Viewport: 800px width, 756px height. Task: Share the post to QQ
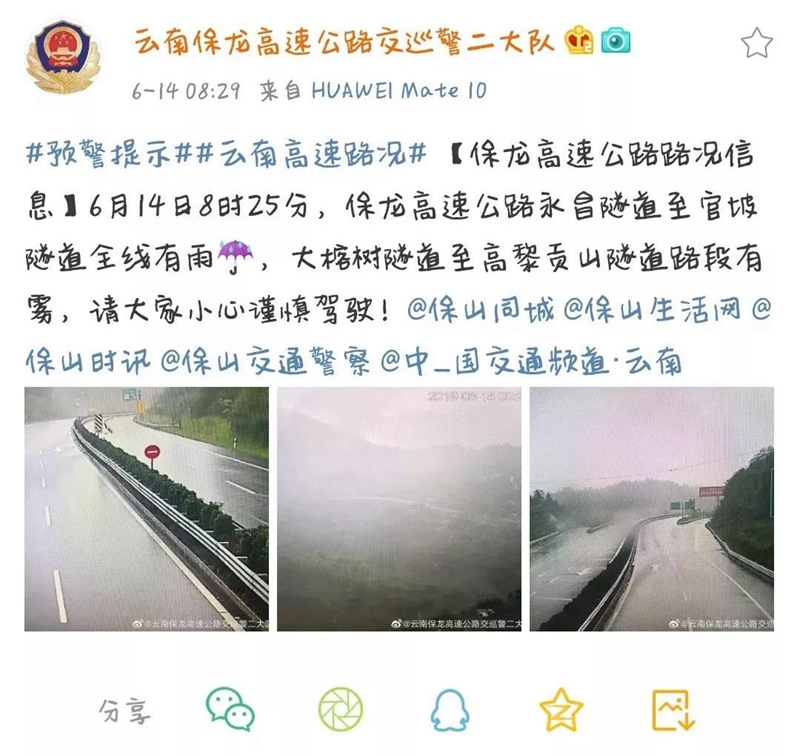[x=453, y=709]
